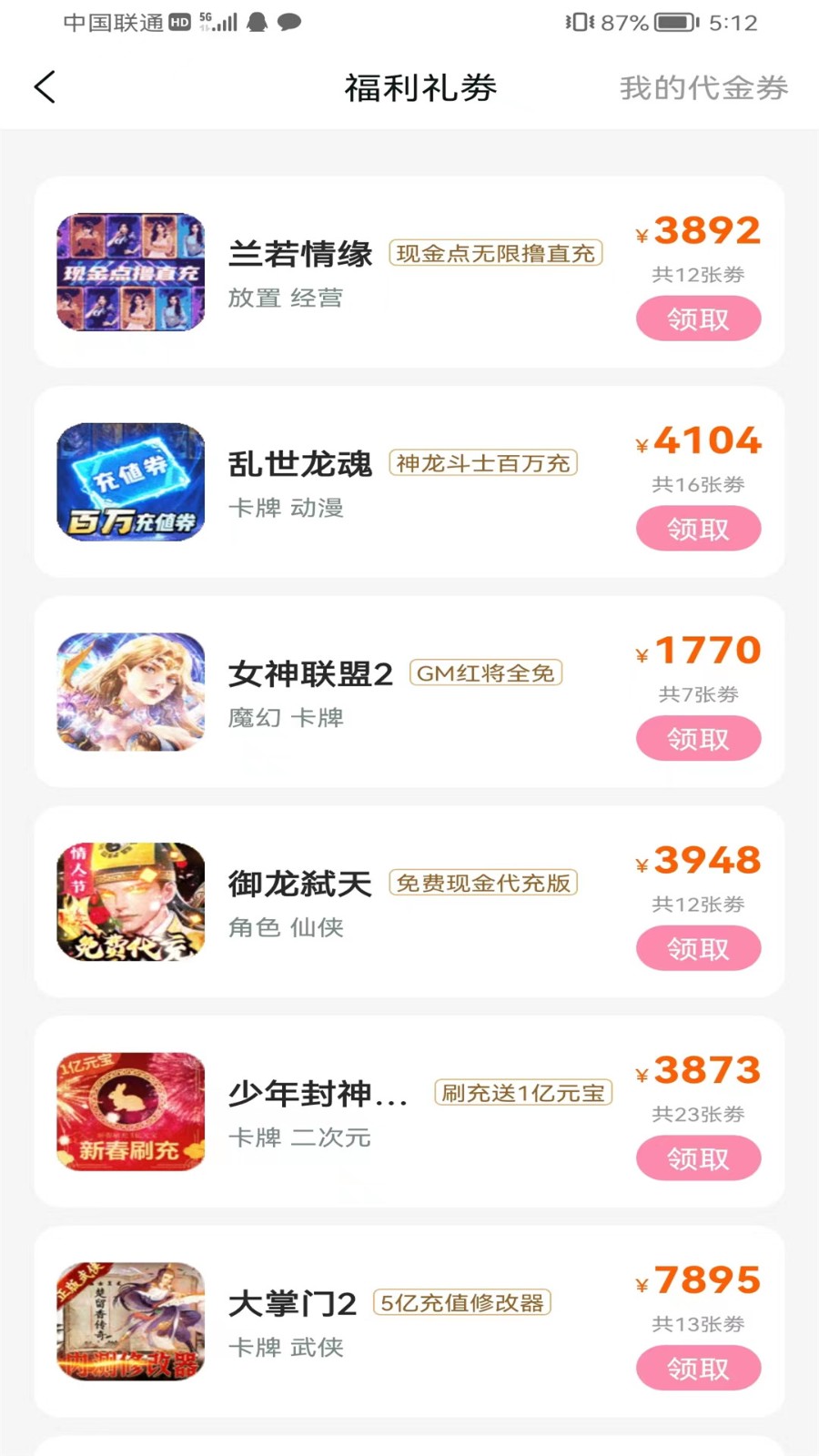
Task: Tap 领取 for 御龙弑天
Action: click(x=698, y=948)
